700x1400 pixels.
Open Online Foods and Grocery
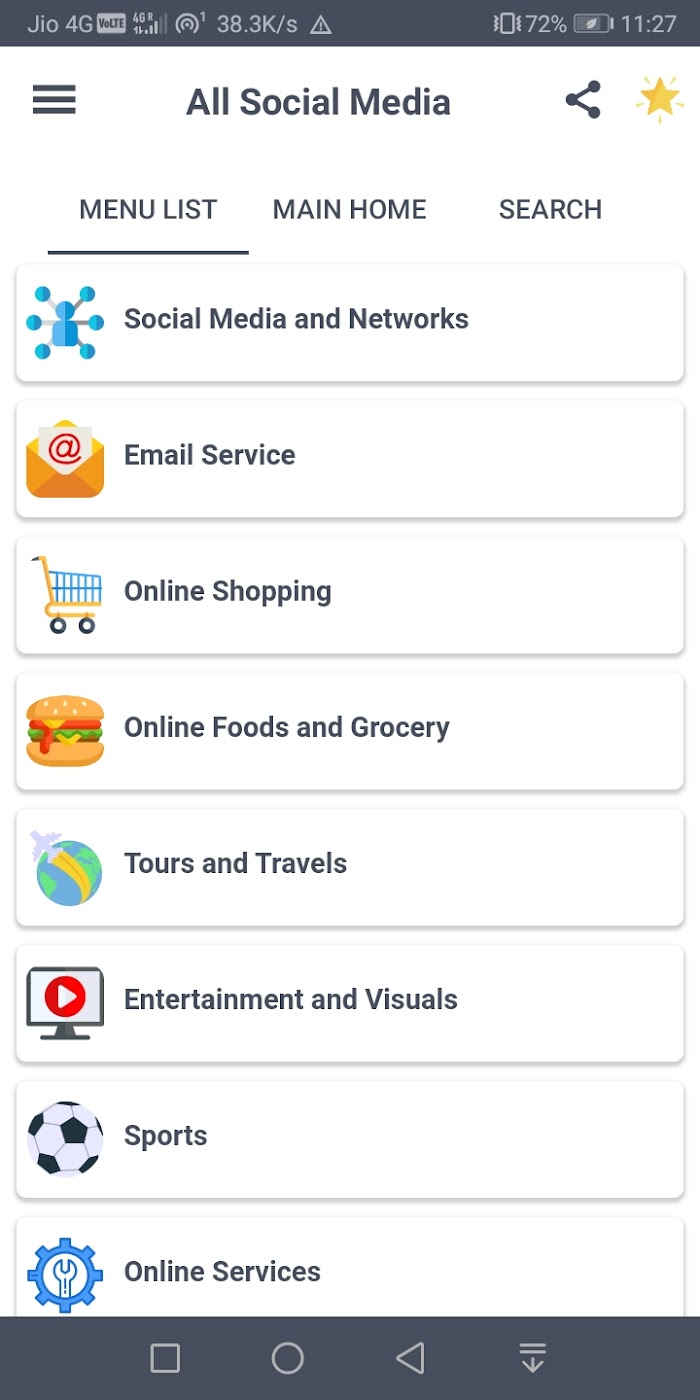(350, 730)
